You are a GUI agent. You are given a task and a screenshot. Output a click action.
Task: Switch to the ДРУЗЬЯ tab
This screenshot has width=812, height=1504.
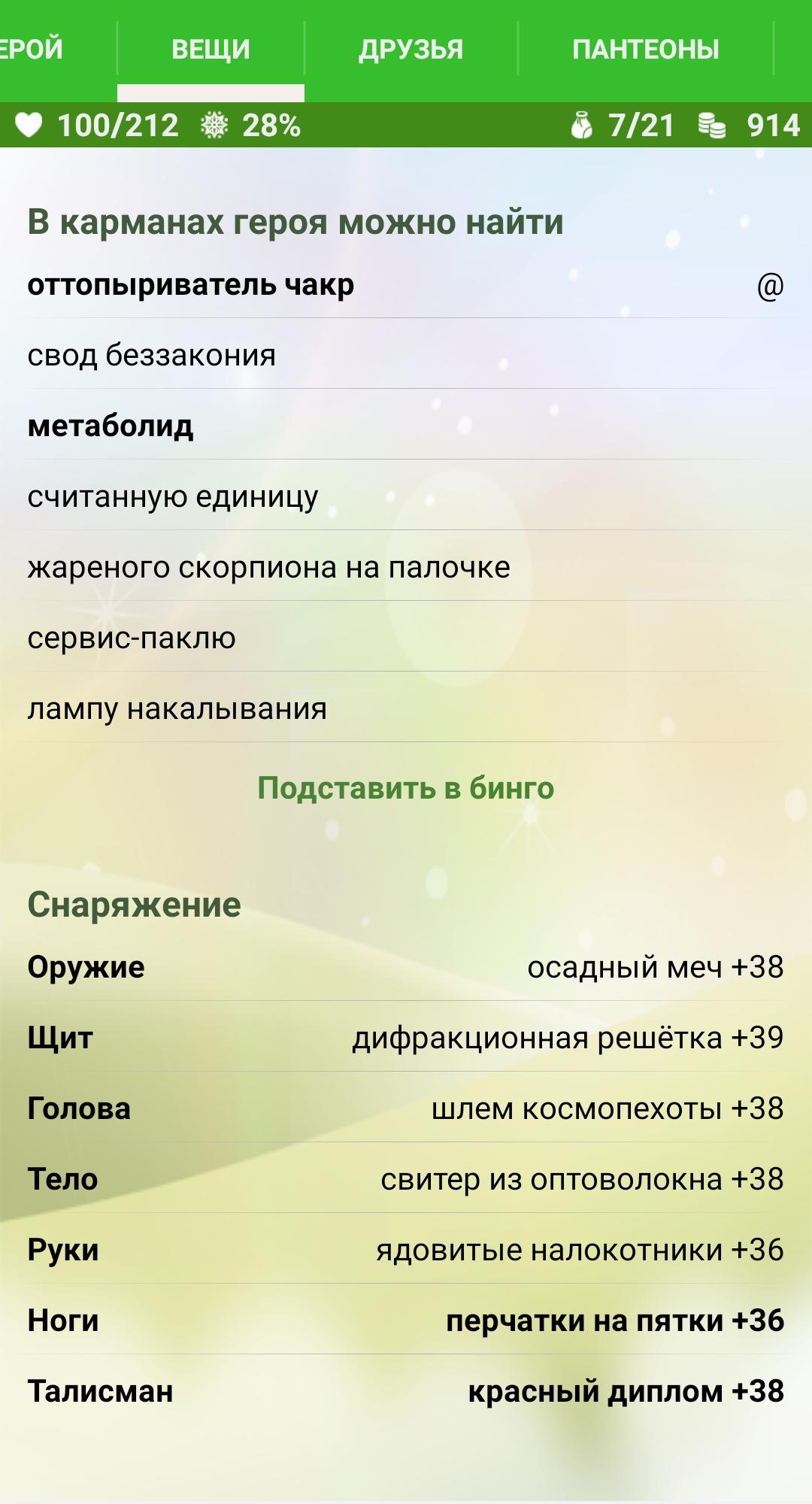(411, 50)
